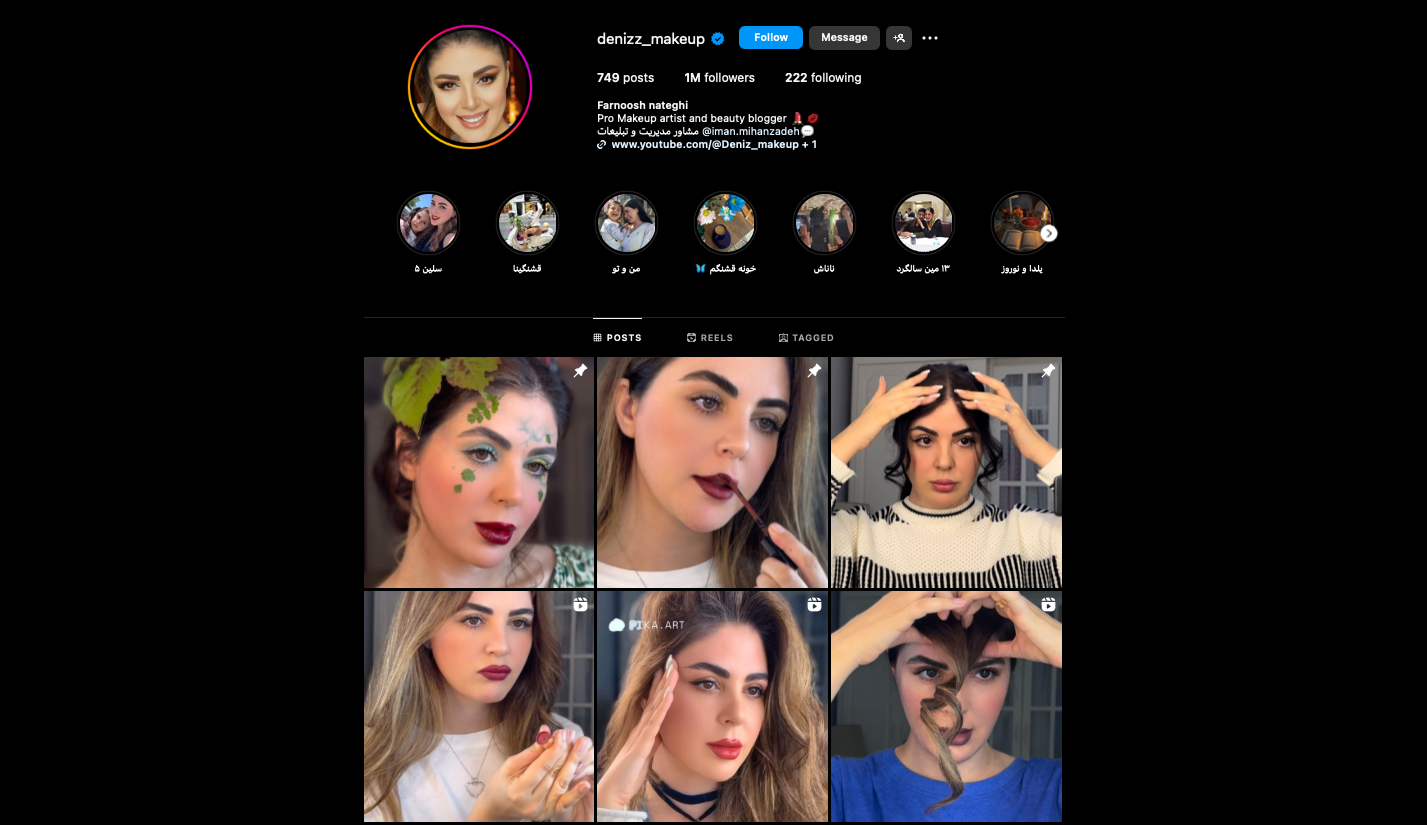
Task: Open the pinned leaf-makeup post
Action: click(478, 472)
